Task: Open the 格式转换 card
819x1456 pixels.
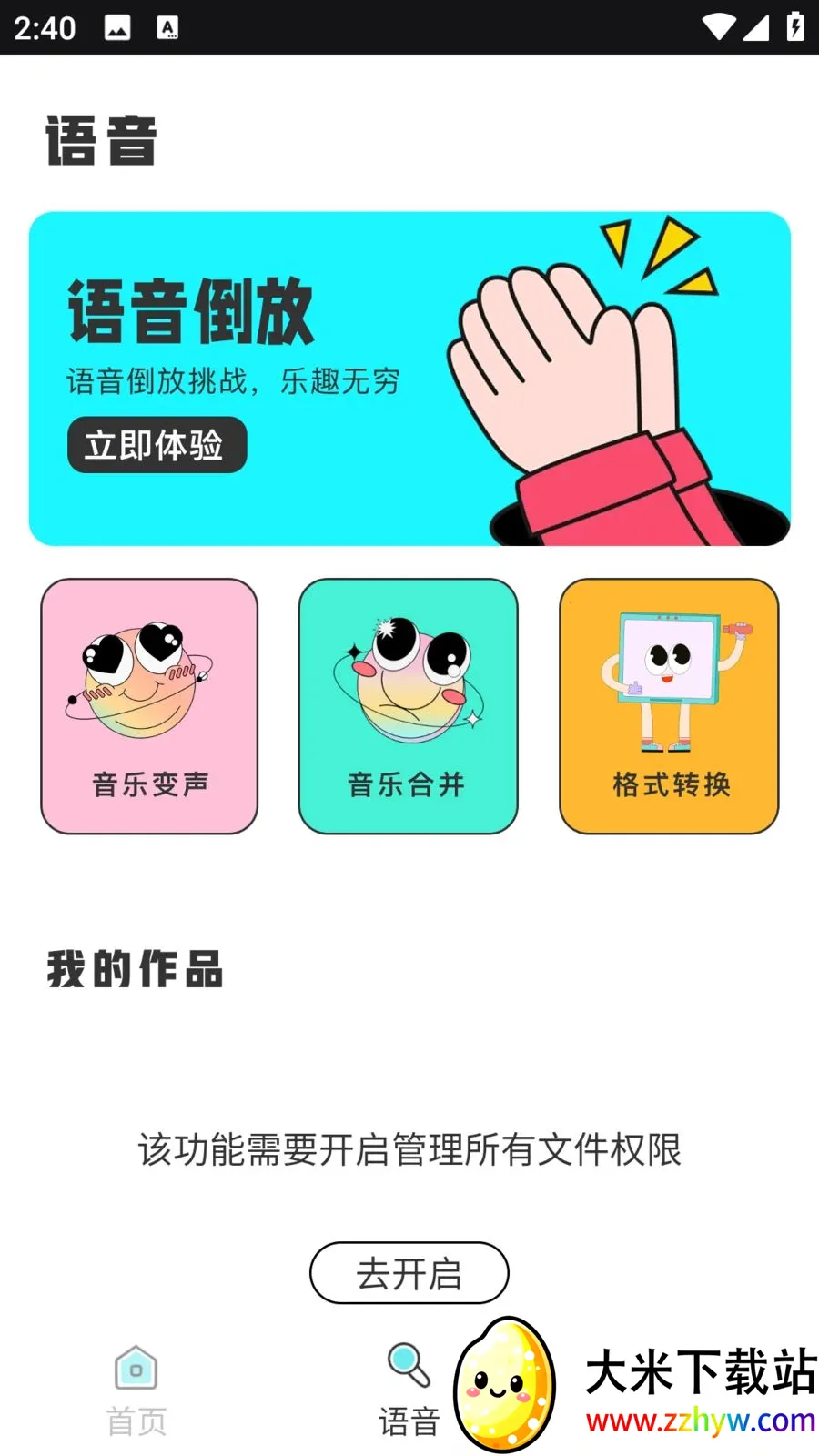Action: [x=669, y=706]
